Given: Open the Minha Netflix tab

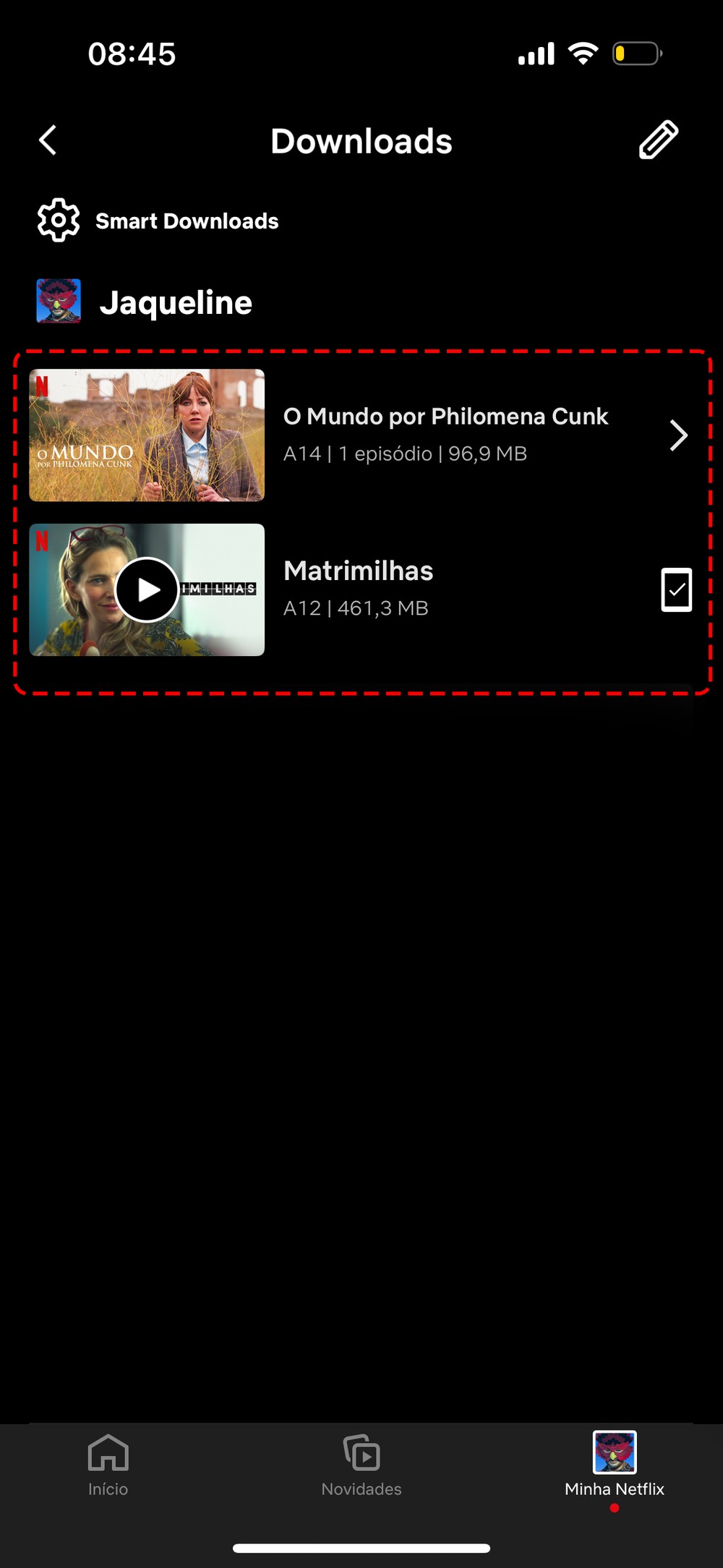Looking at the screenshot, I should coord(615,1465).
